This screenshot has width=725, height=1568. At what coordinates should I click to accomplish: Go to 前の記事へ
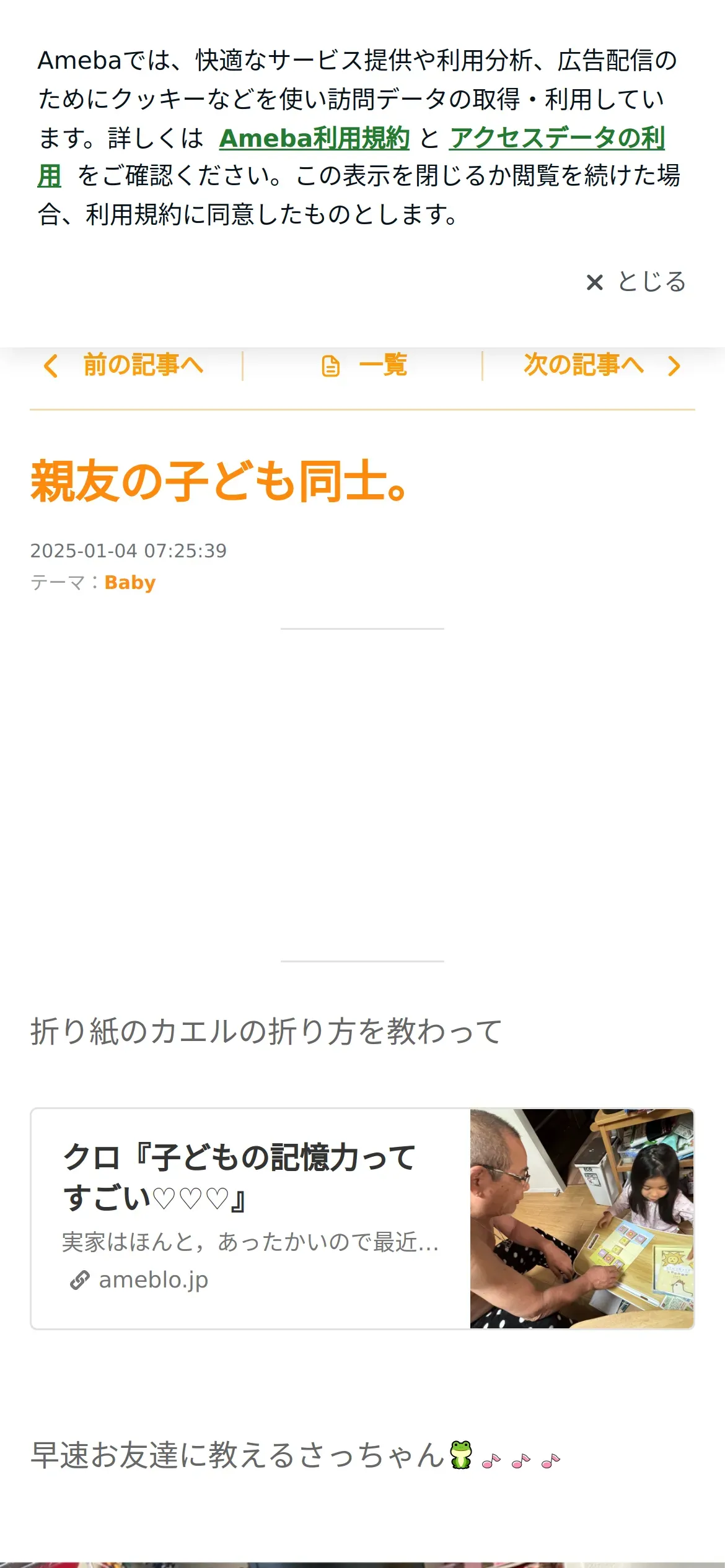click(123, 365)
